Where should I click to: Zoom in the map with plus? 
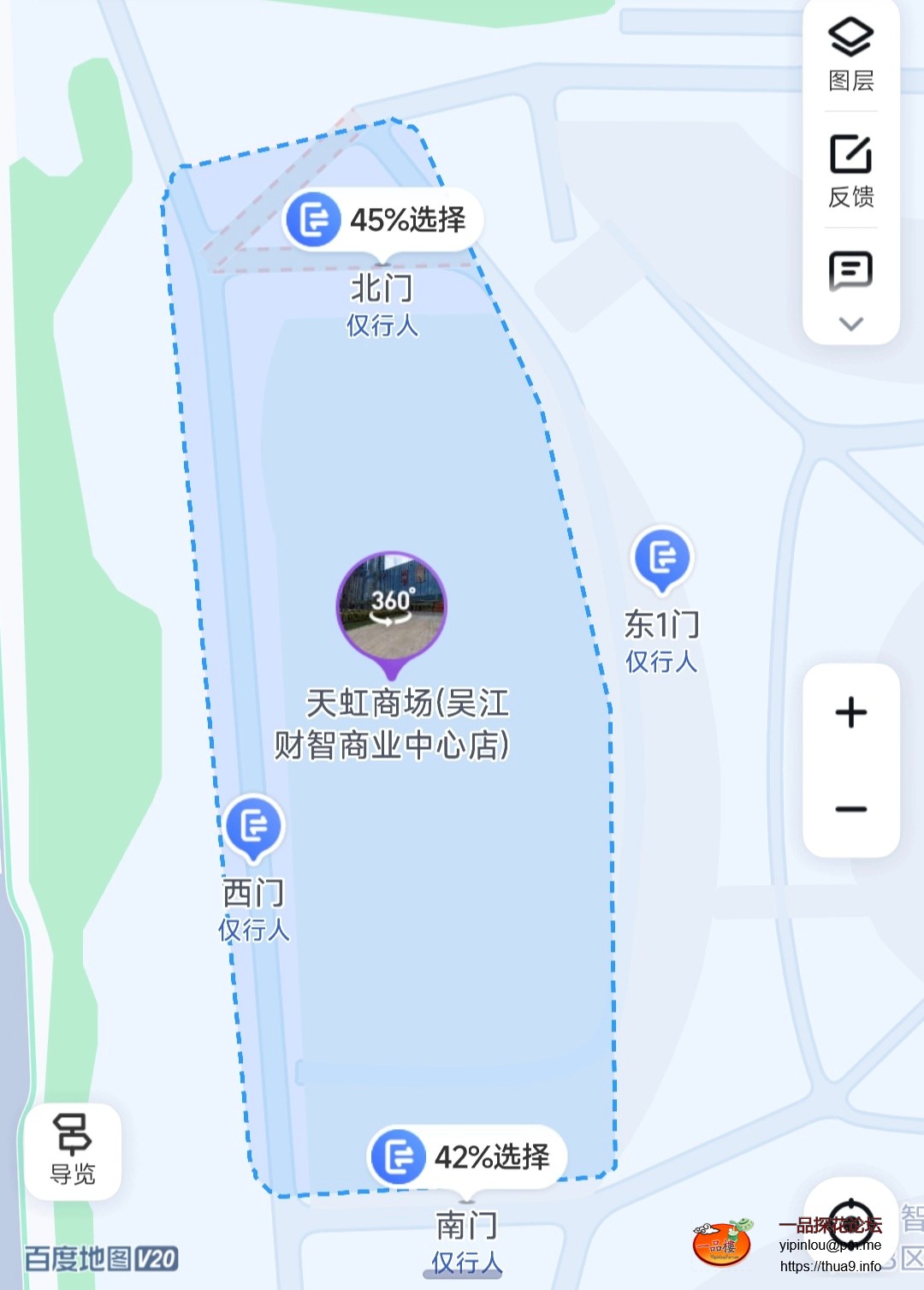(x=850, y=712)
